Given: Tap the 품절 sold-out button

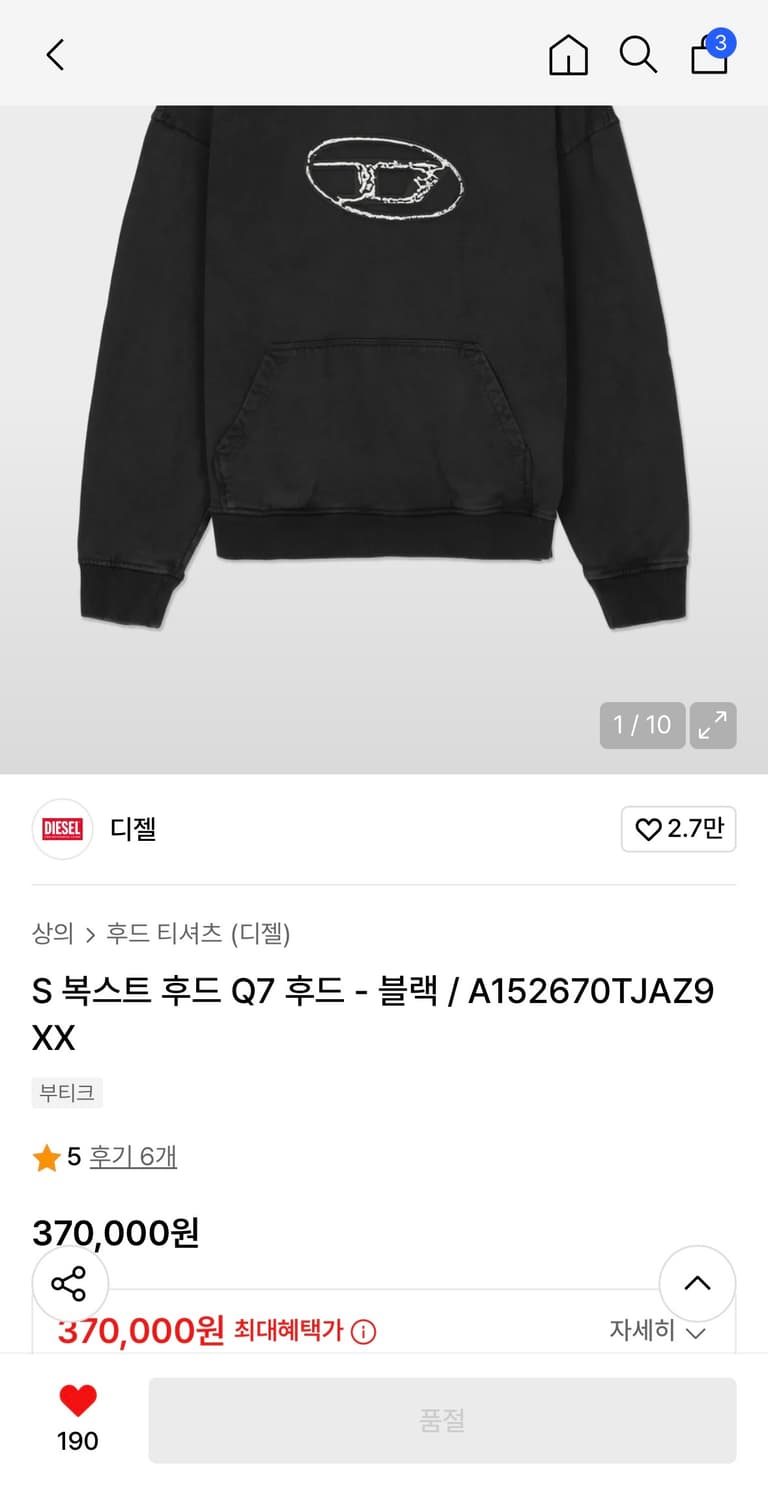Looking at the screenshot, I should pos(443,1419).
